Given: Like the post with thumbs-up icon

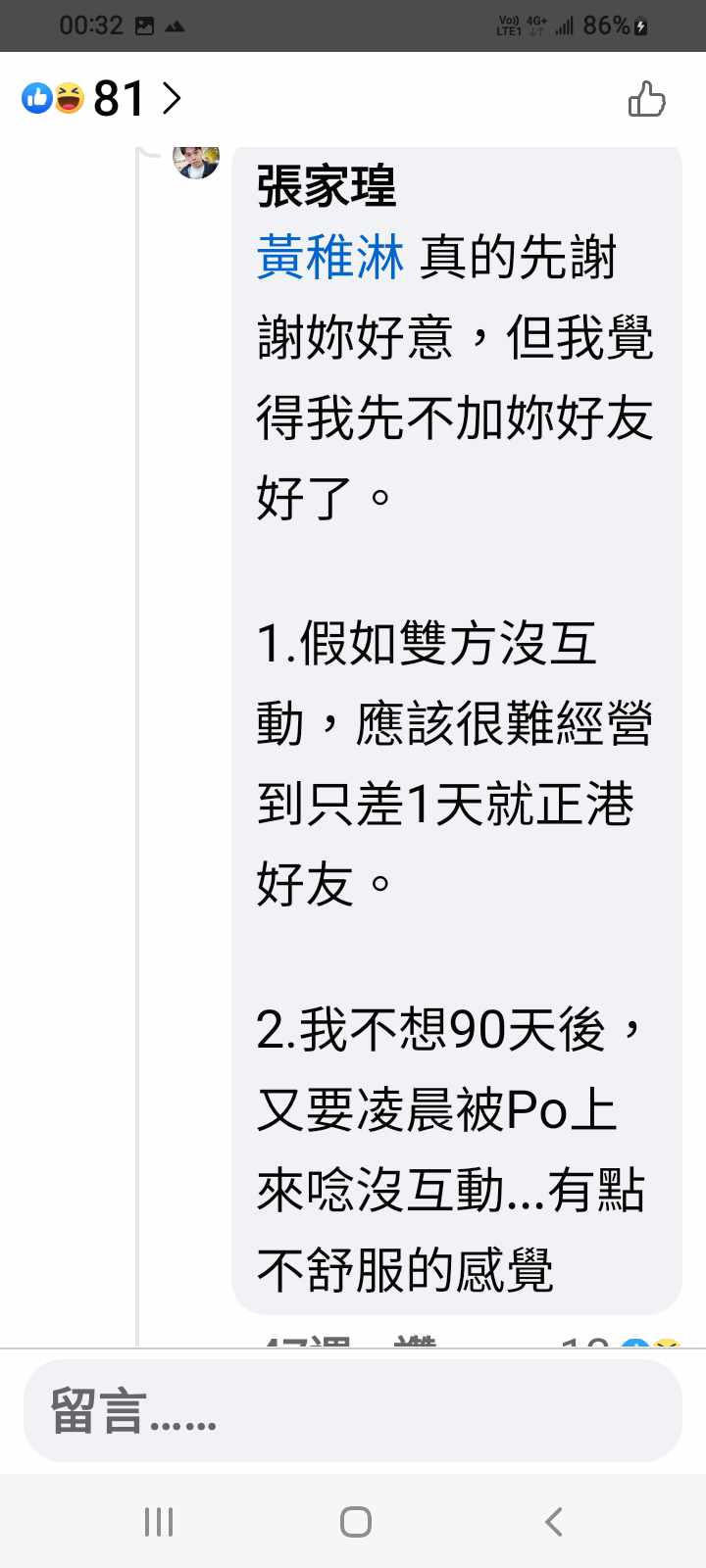Looking at the screenshot, I should [646, 99].
